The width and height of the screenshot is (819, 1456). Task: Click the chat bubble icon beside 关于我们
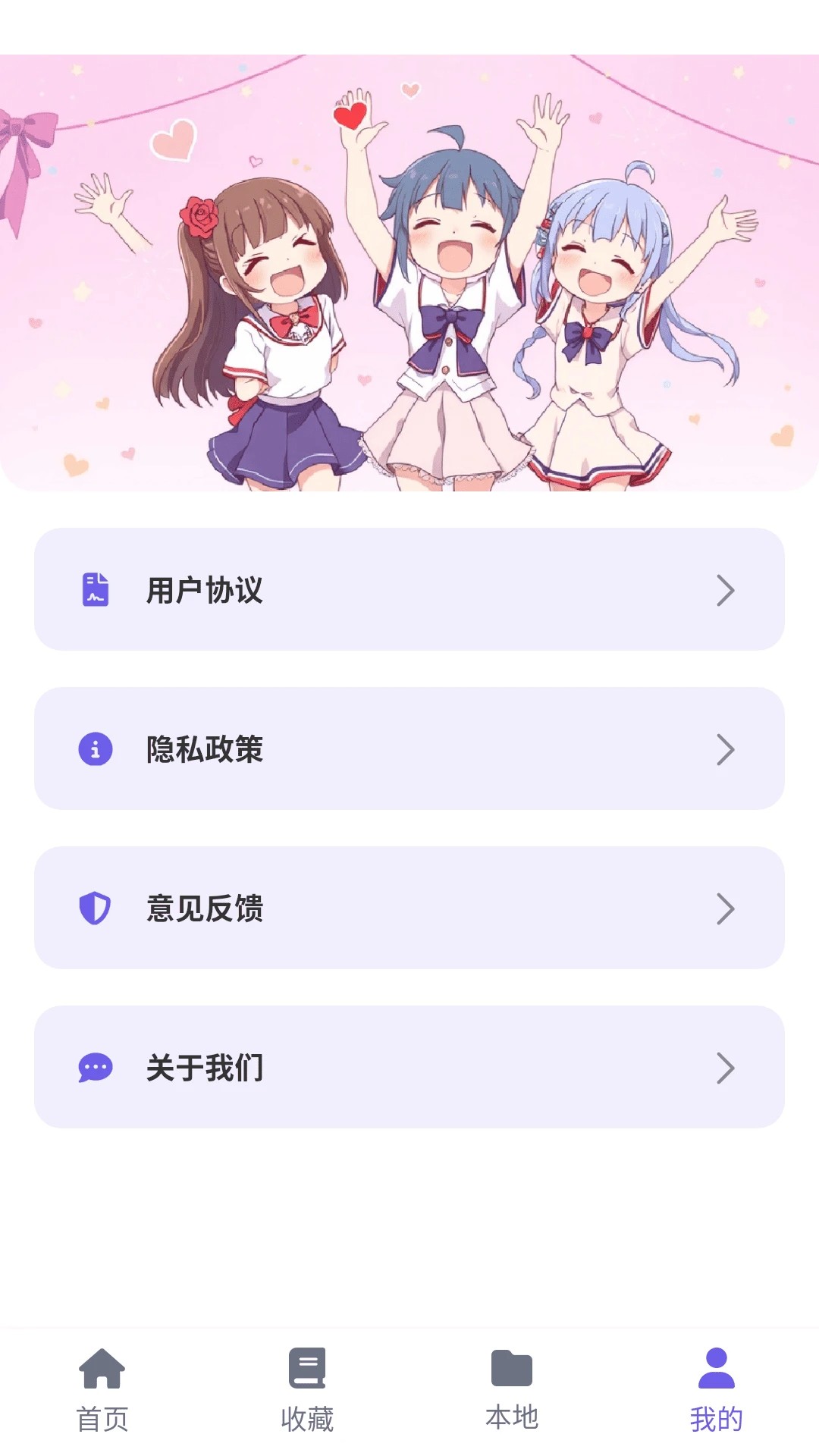(x=94, y=1067)
